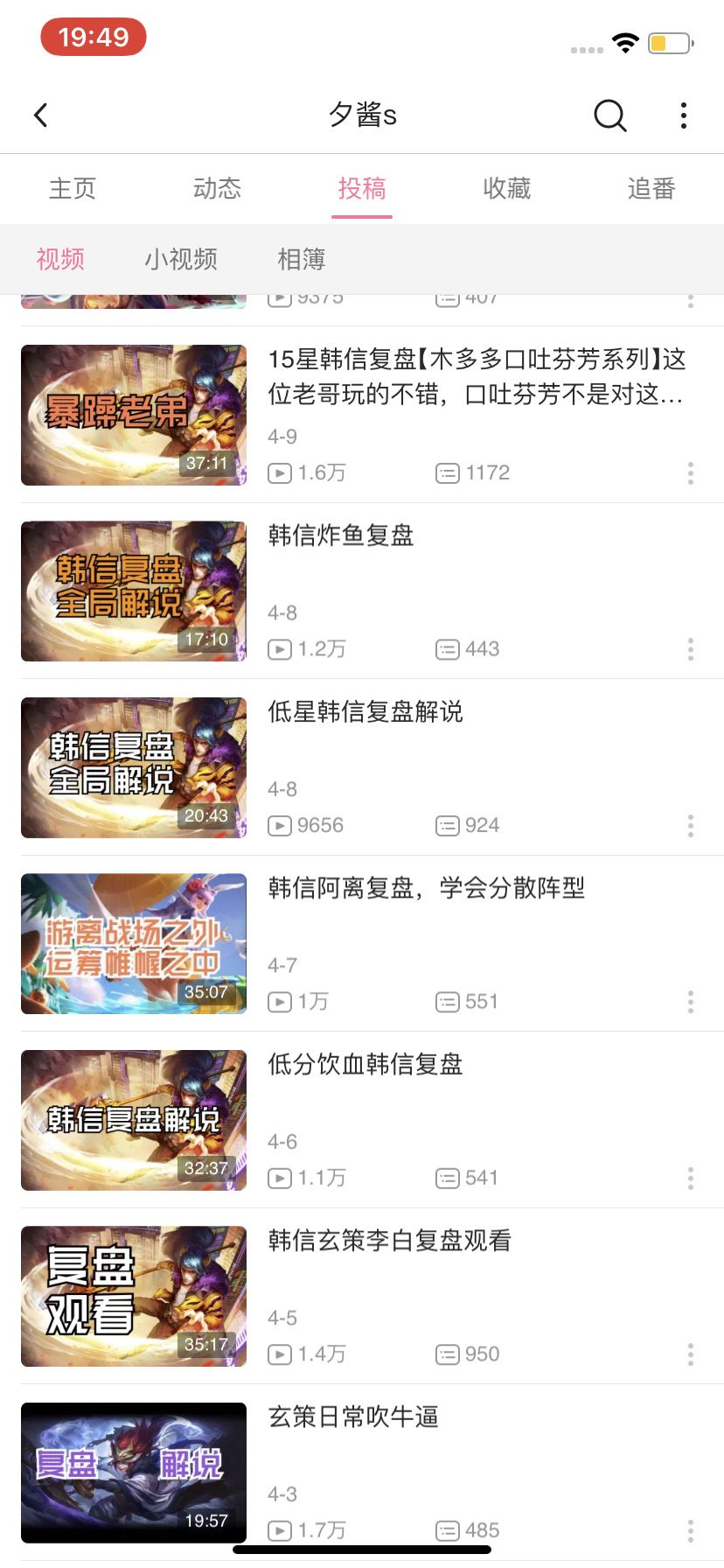724x1568 pixels.
Task: Open the three-dot overflow menu top right
Action: point(683,115)
